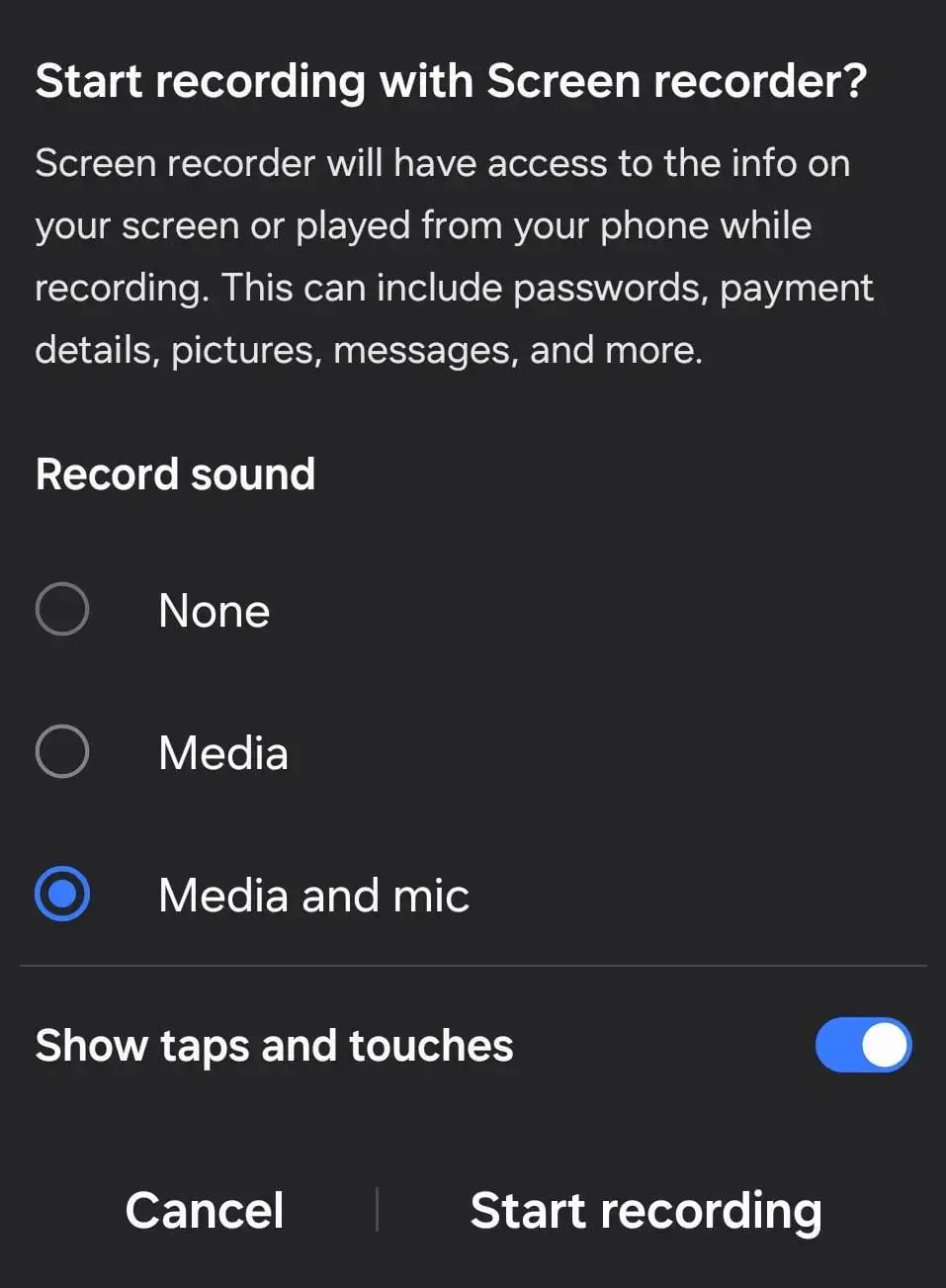Image resolution: width=946 pixels, height=1288 pixels.
Task: Turn off Show taps and touches
Action: (862, 1045)
